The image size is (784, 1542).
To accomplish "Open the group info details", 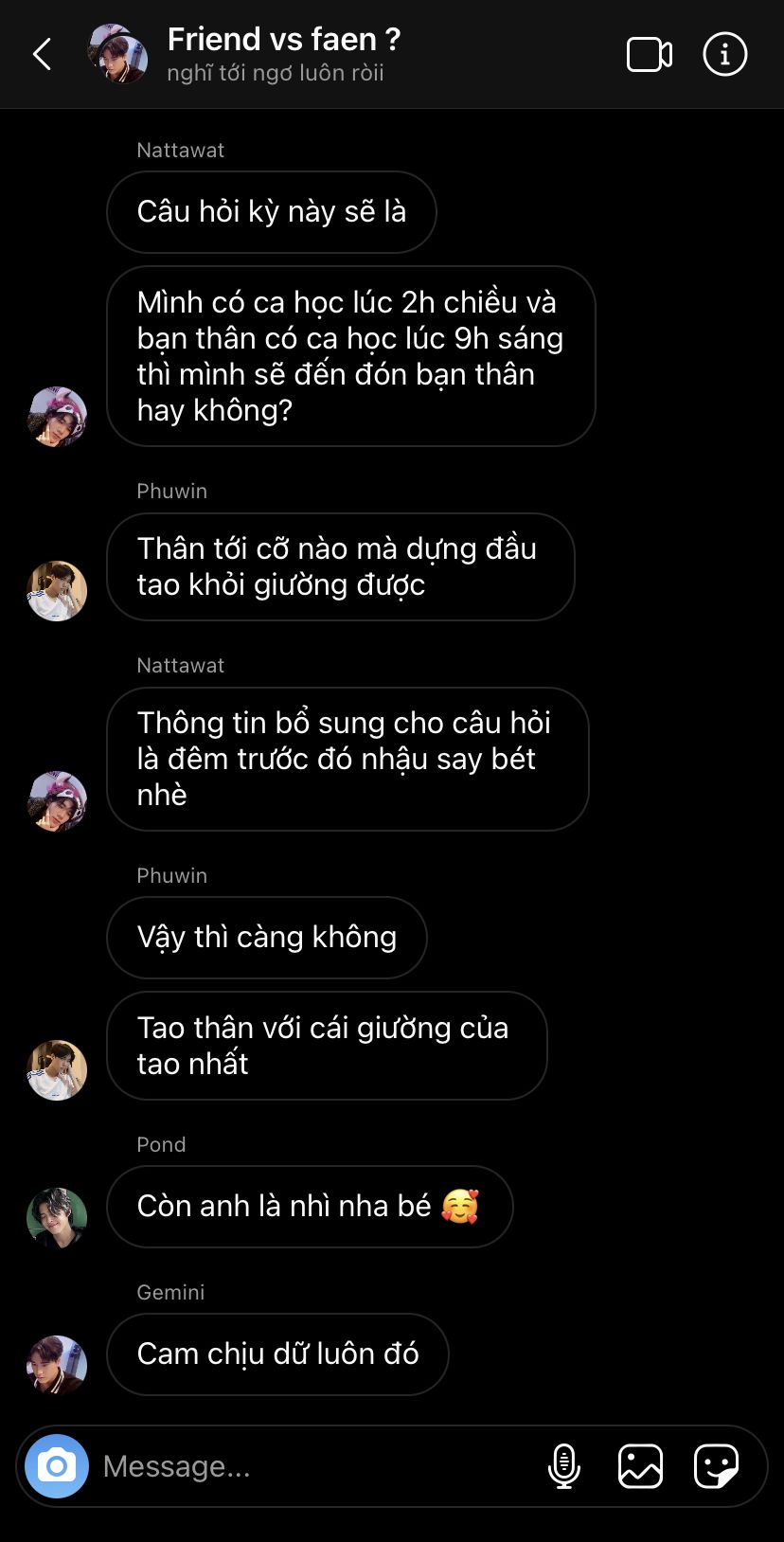I will pyautogui.click(x=724, y=55).
